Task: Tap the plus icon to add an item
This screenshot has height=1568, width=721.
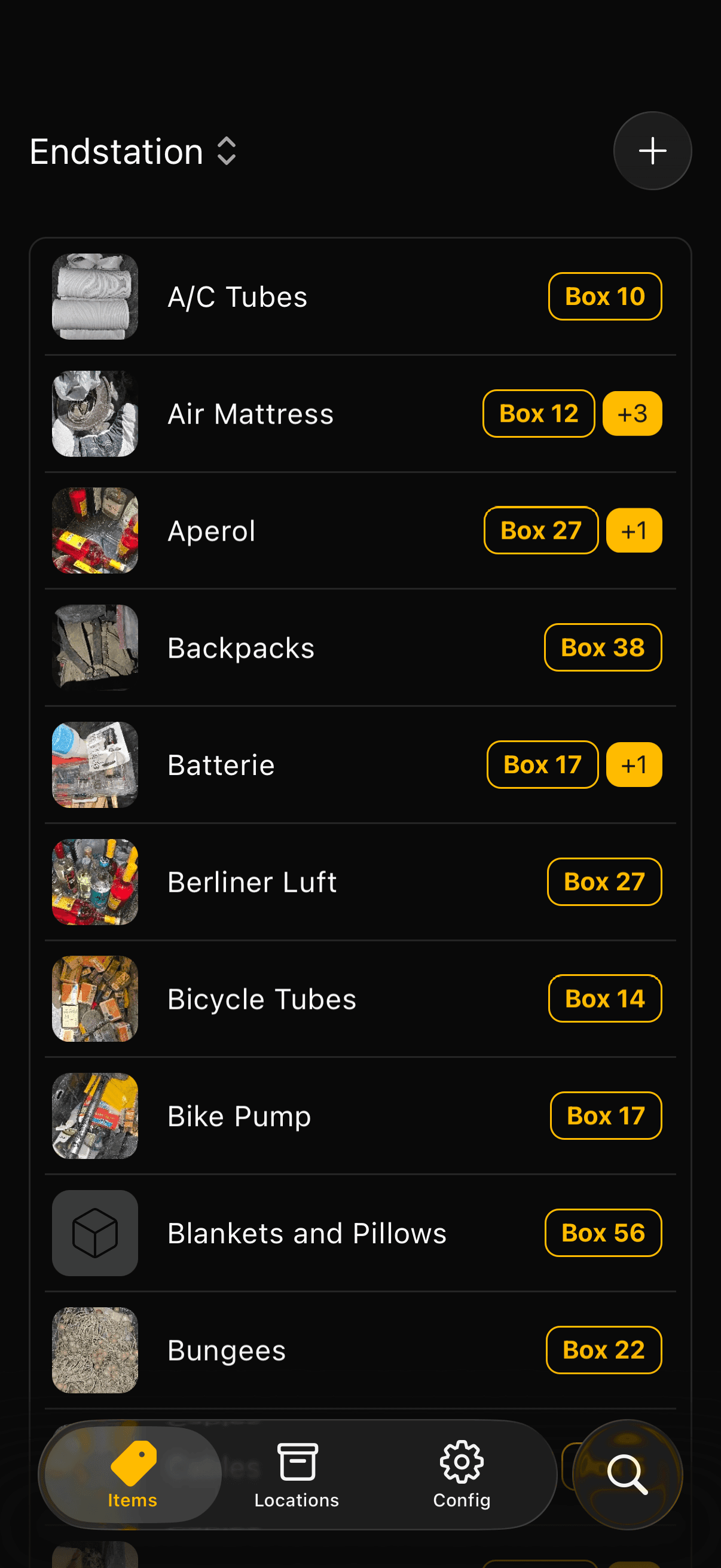Action: click(x=652, y=151)
